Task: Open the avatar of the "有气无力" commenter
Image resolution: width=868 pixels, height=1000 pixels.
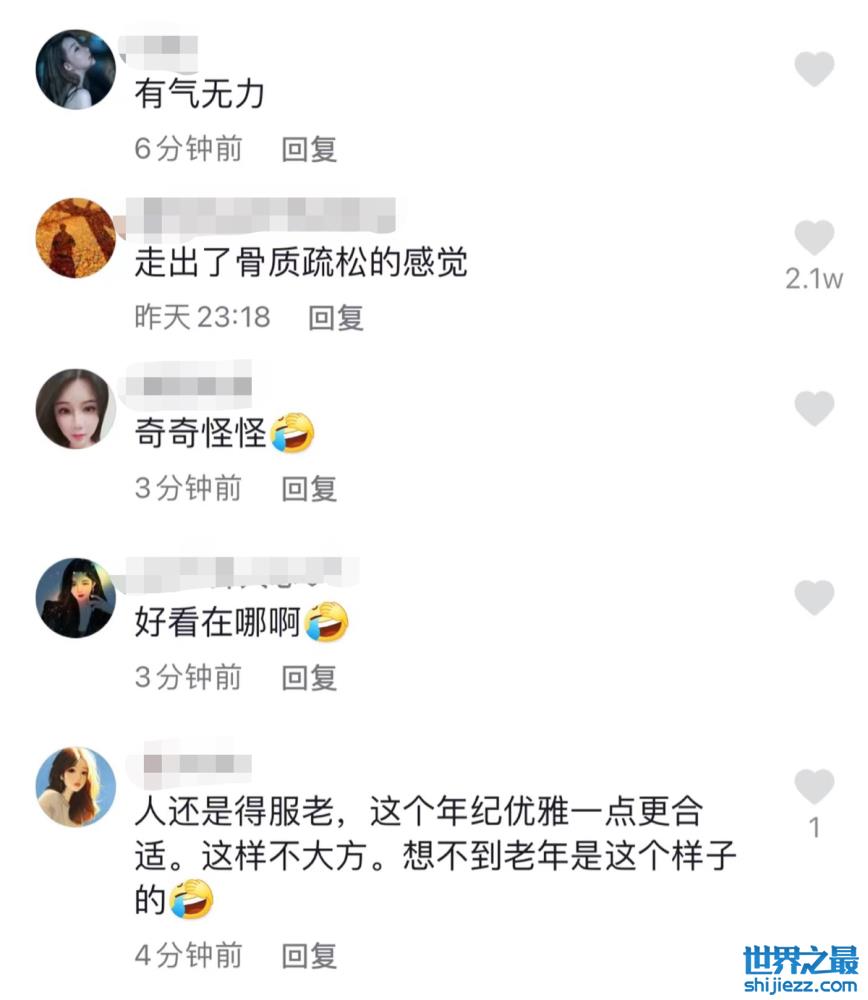Action: coord(76,69)
